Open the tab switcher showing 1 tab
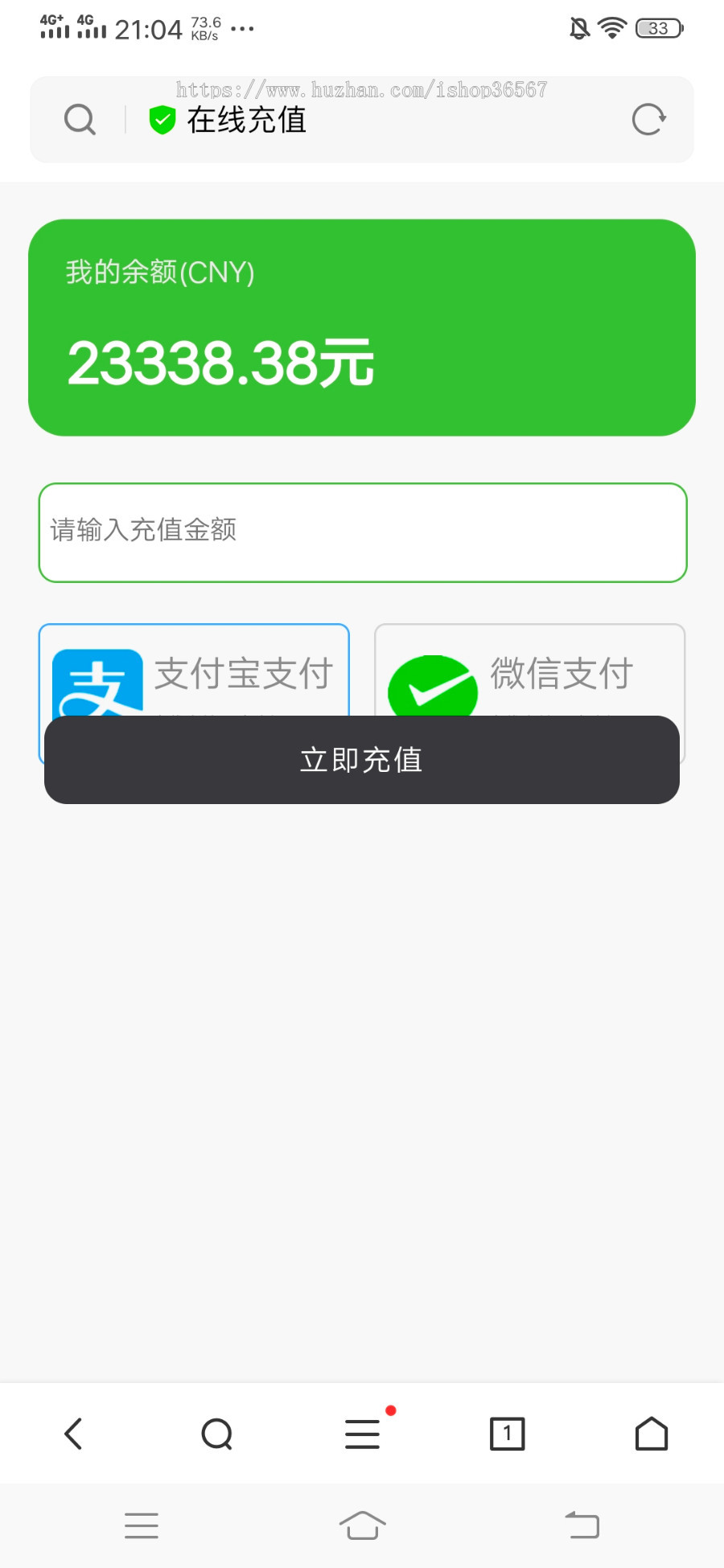The height and width of the screenshot is (1568, 724). point(506,1432)
